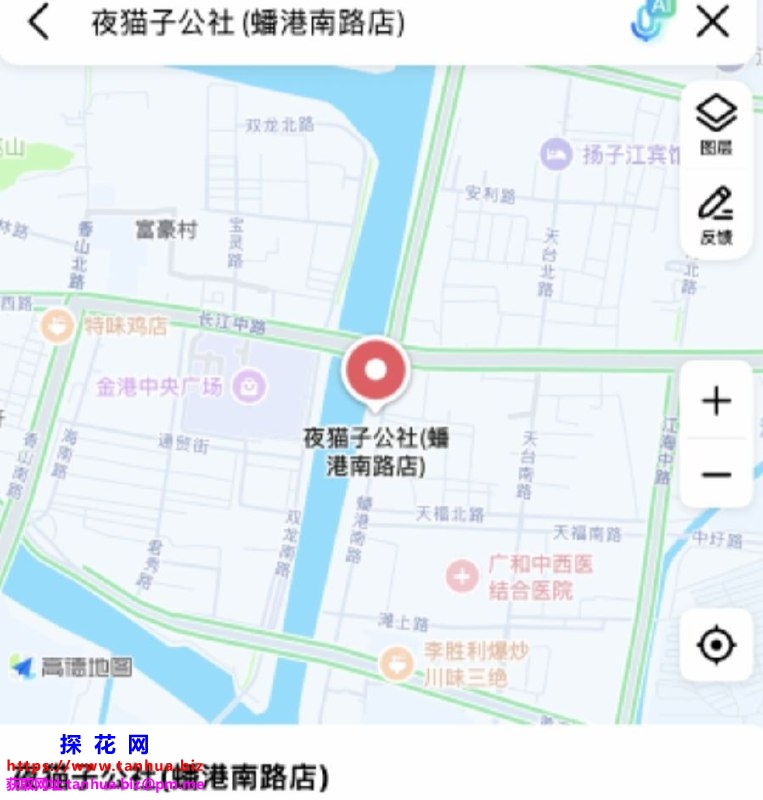Screen dimensions: 763x800
Task: Open the 特味鸡店 map marker
Action: [58, 325]
